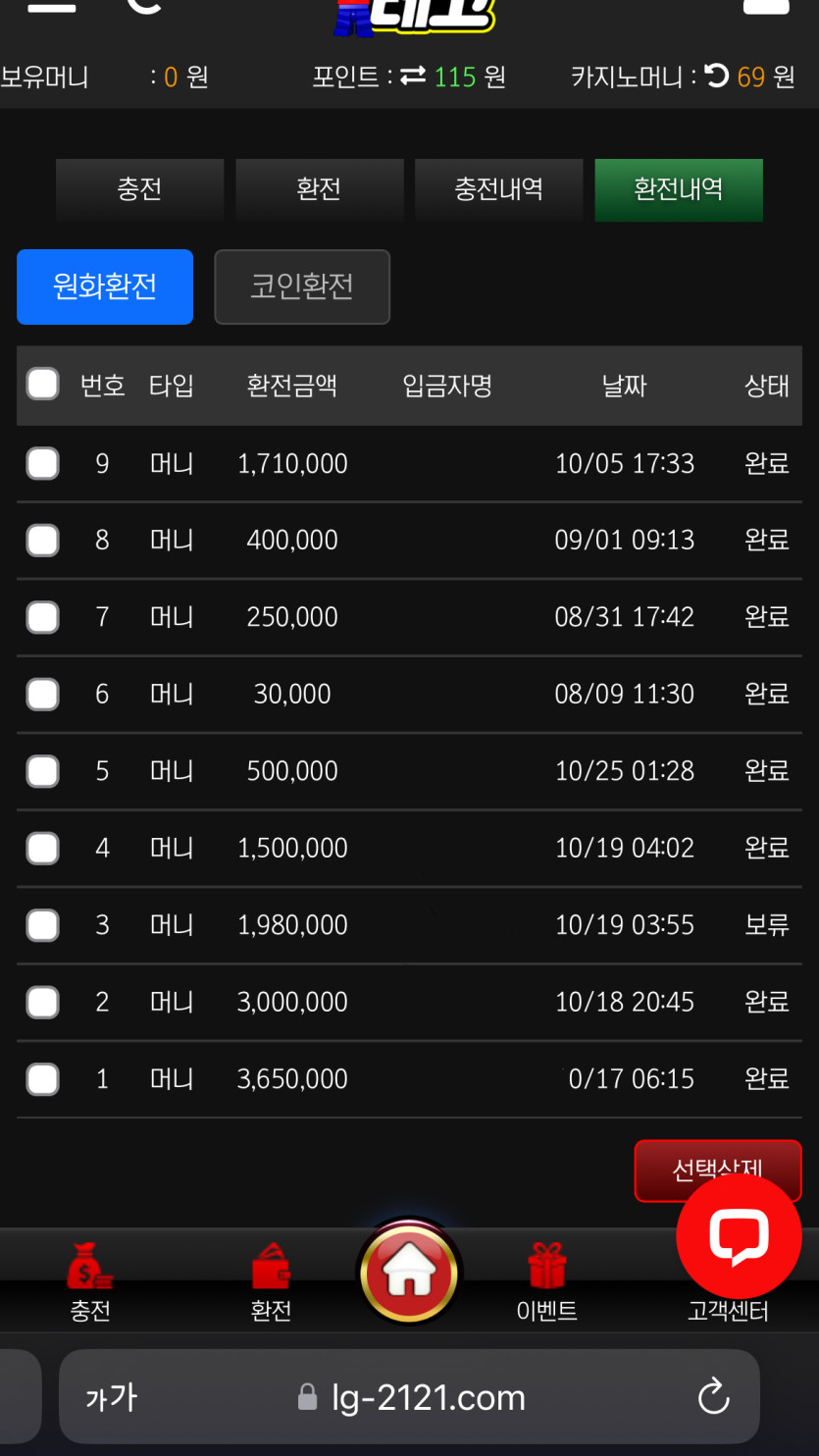Screen dimensions: 819x1456
Task: Go to 충전 in the bottom bar
Action: pyautogui.click(x=90, y=1281)
